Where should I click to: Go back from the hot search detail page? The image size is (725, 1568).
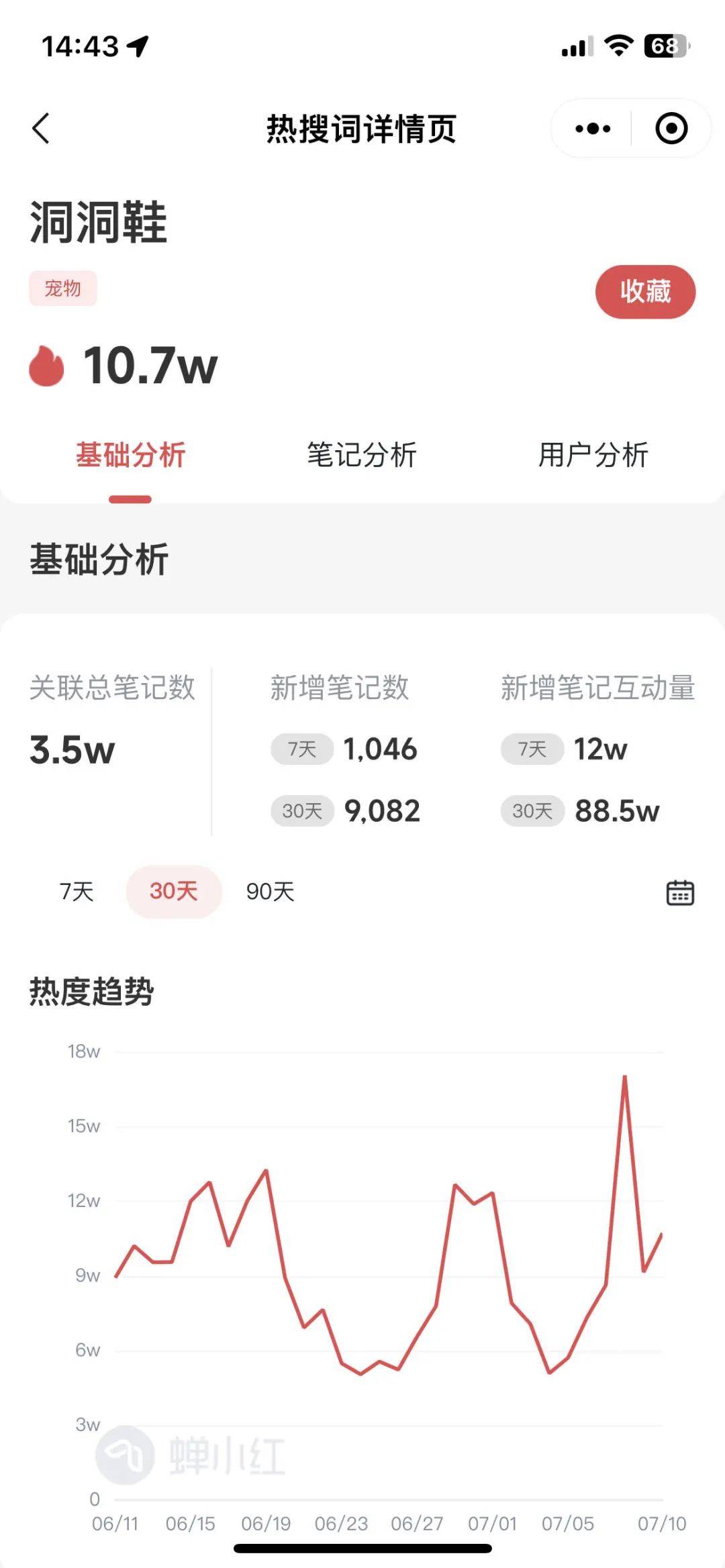click(x=42, y=128)
